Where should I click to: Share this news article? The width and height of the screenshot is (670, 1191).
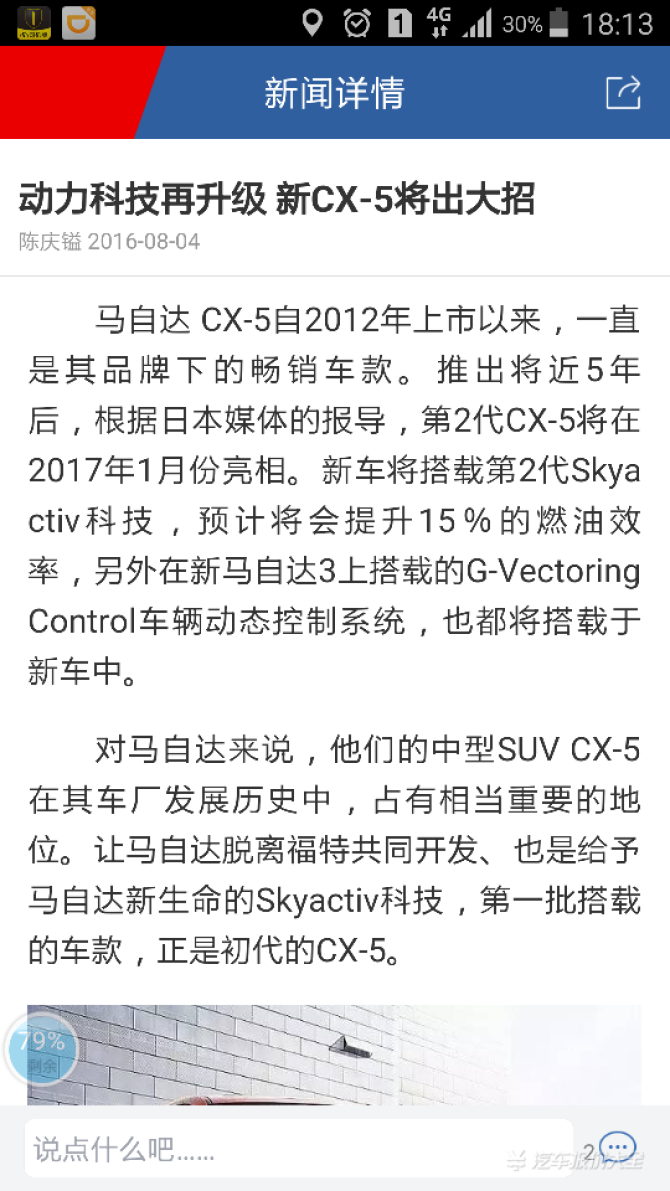623,93
